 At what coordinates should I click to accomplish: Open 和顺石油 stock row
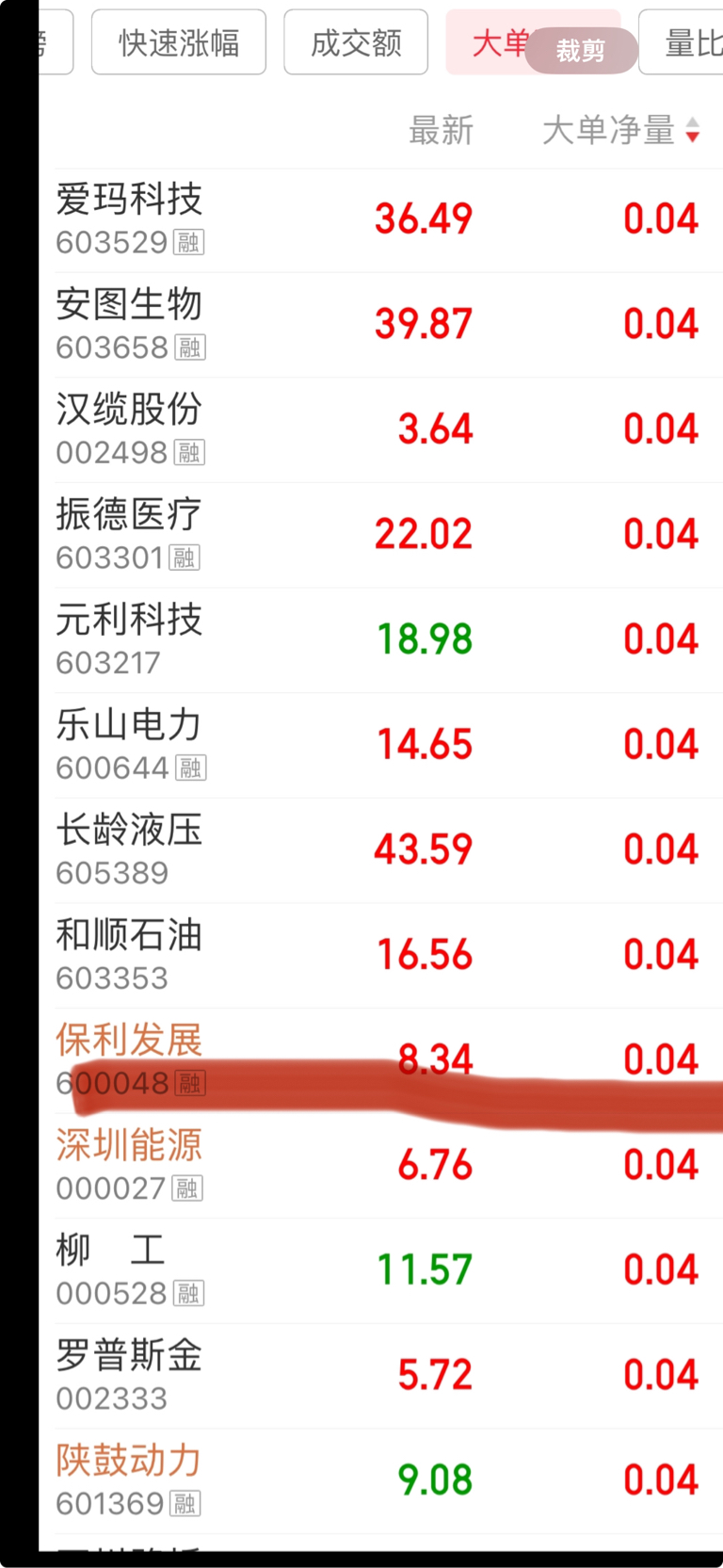coord(381,957)
